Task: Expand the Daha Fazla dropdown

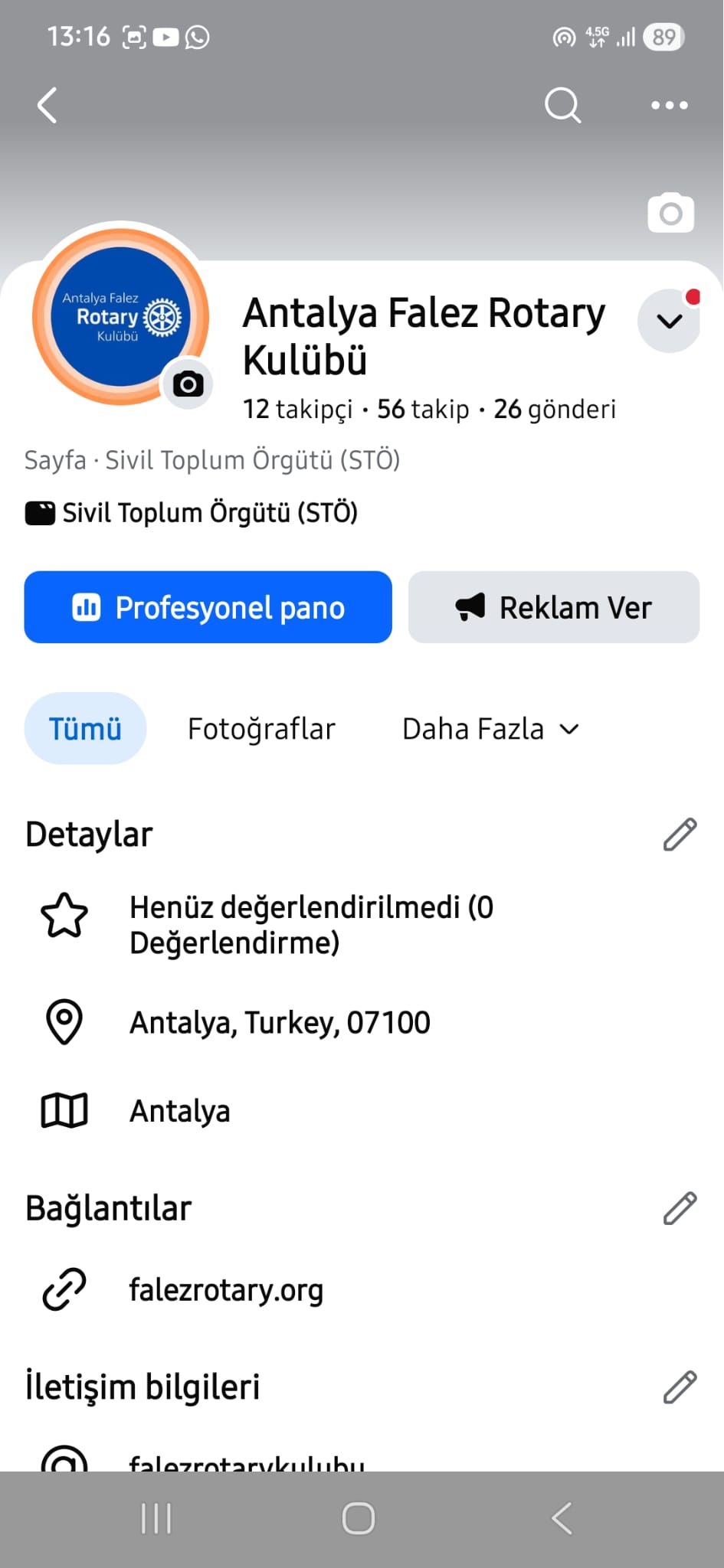Action: click(x=490, y=729)
